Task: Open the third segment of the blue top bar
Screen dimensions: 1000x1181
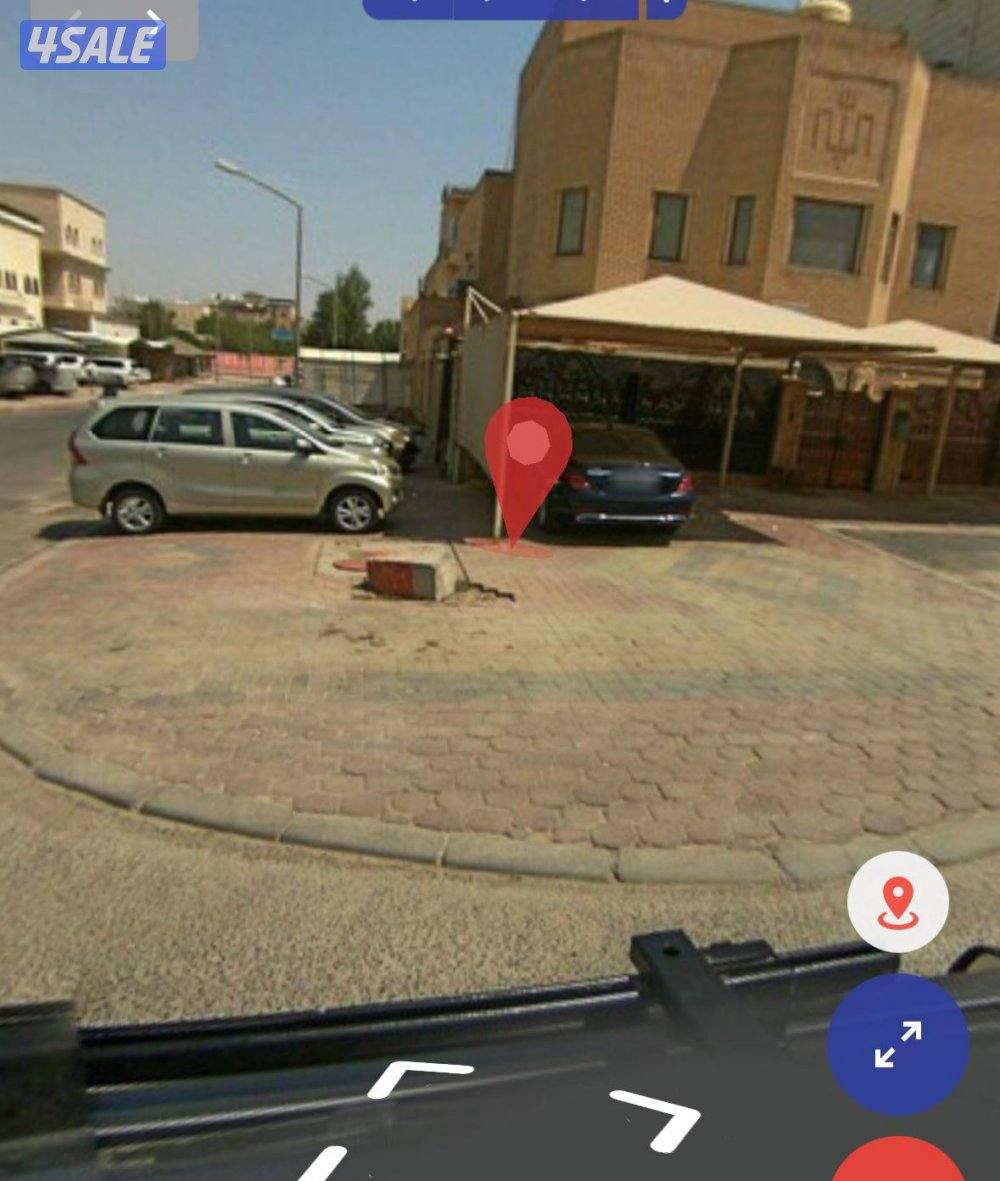Action: tap(585, 4)
